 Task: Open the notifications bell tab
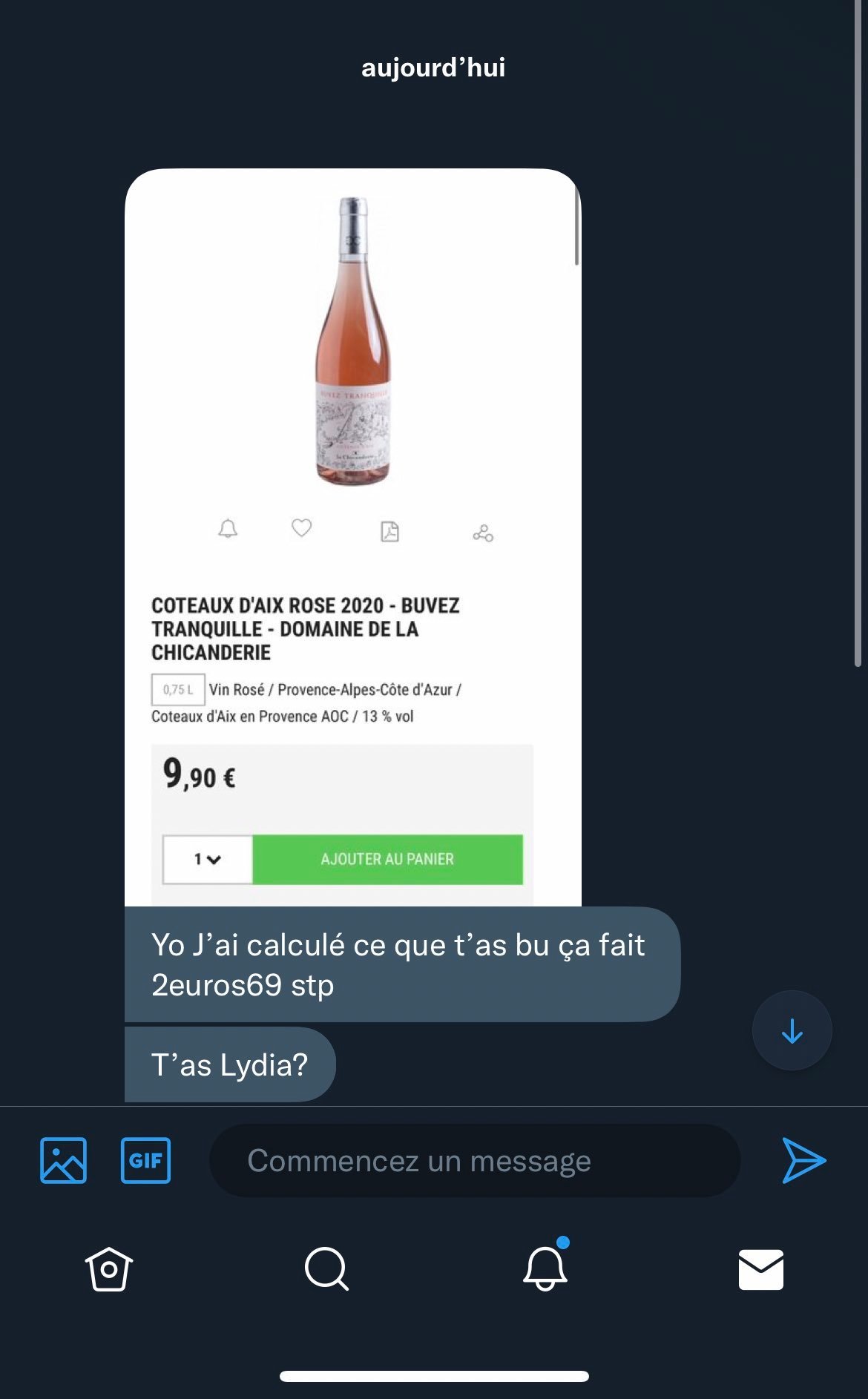[545, 1266]
